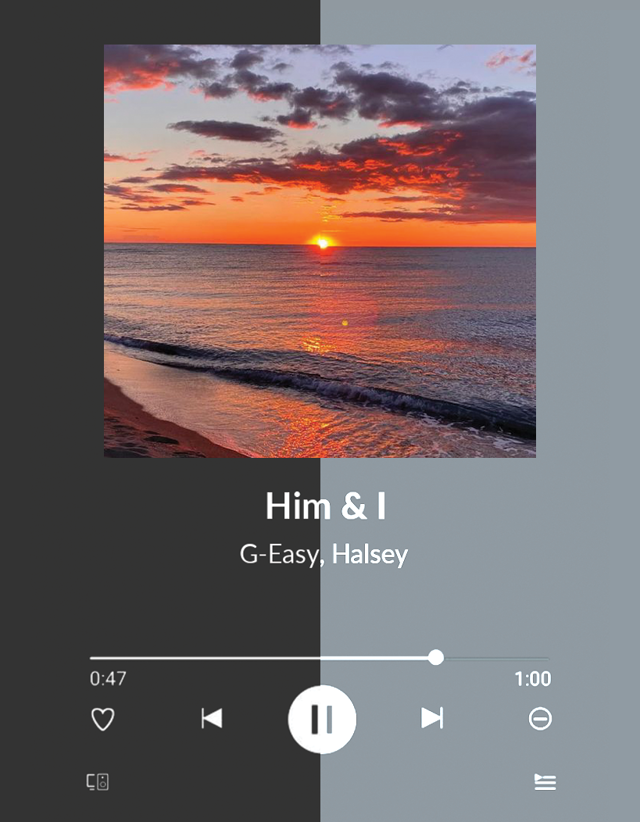Open the play queue

(545, 782)
